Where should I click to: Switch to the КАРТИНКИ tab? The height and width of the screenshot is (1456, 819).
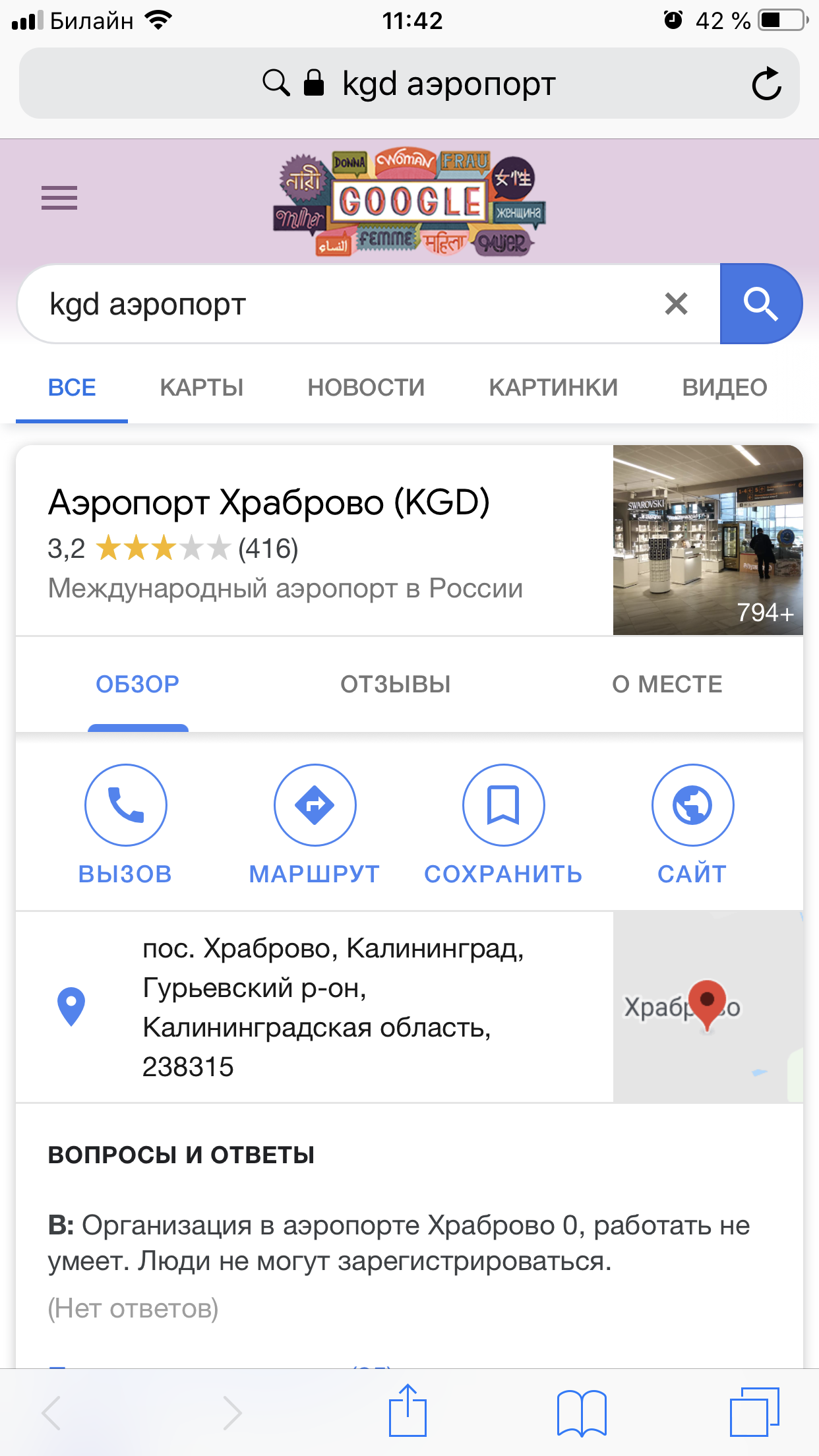pyautogui.click(x=553, y=388)
